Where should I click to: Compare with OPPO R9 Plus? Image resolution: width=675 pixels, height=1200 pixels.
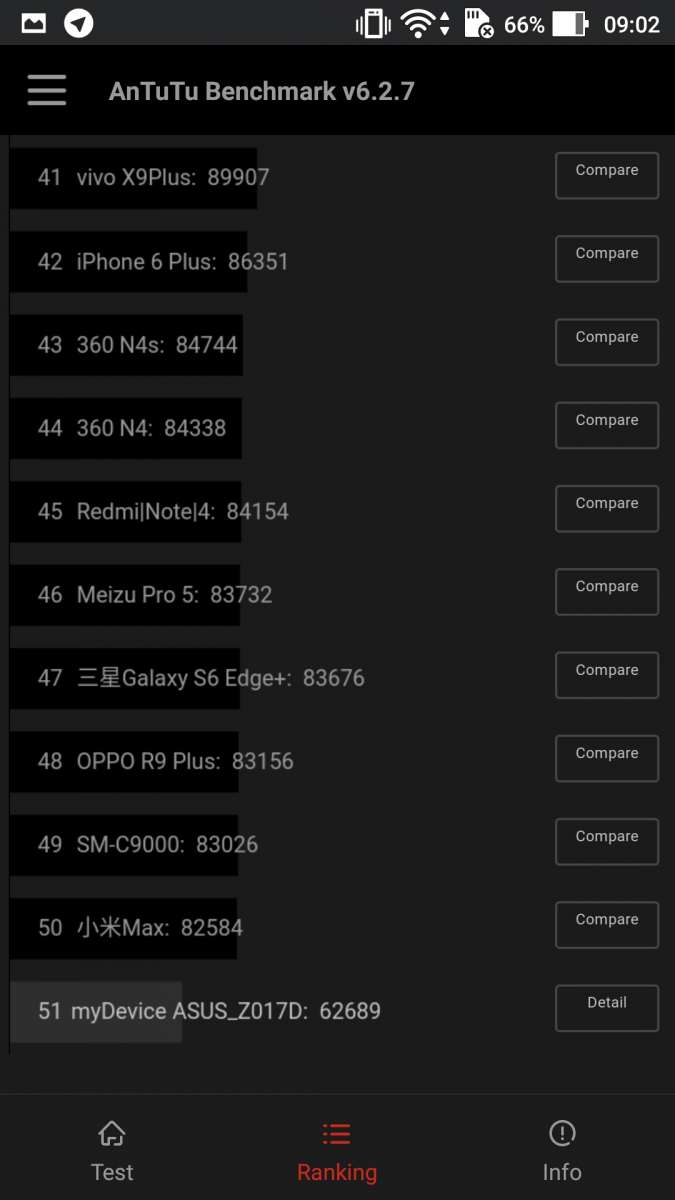607,758
